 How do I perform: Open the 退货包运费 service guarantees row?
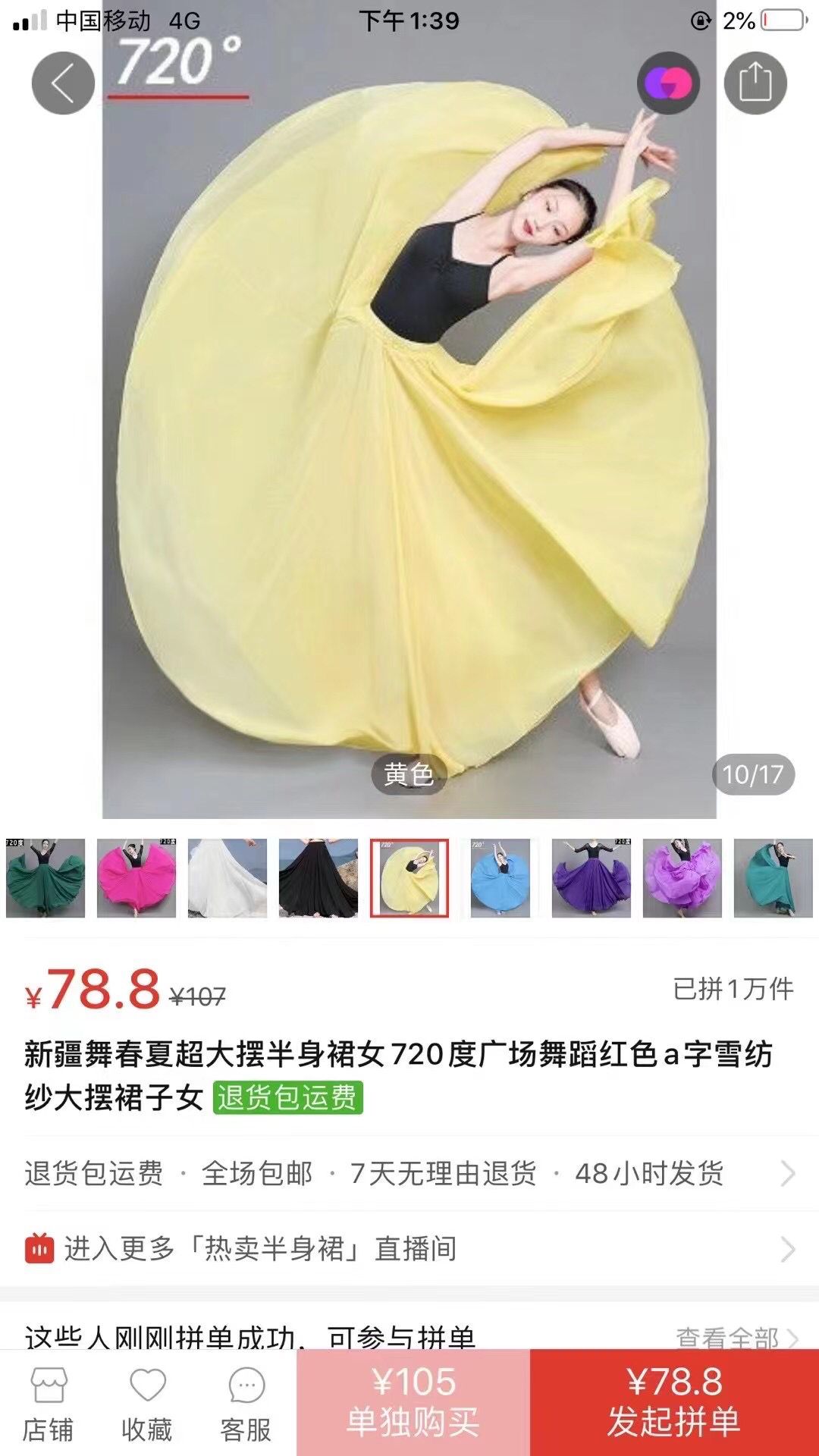tap(409, 1173)
